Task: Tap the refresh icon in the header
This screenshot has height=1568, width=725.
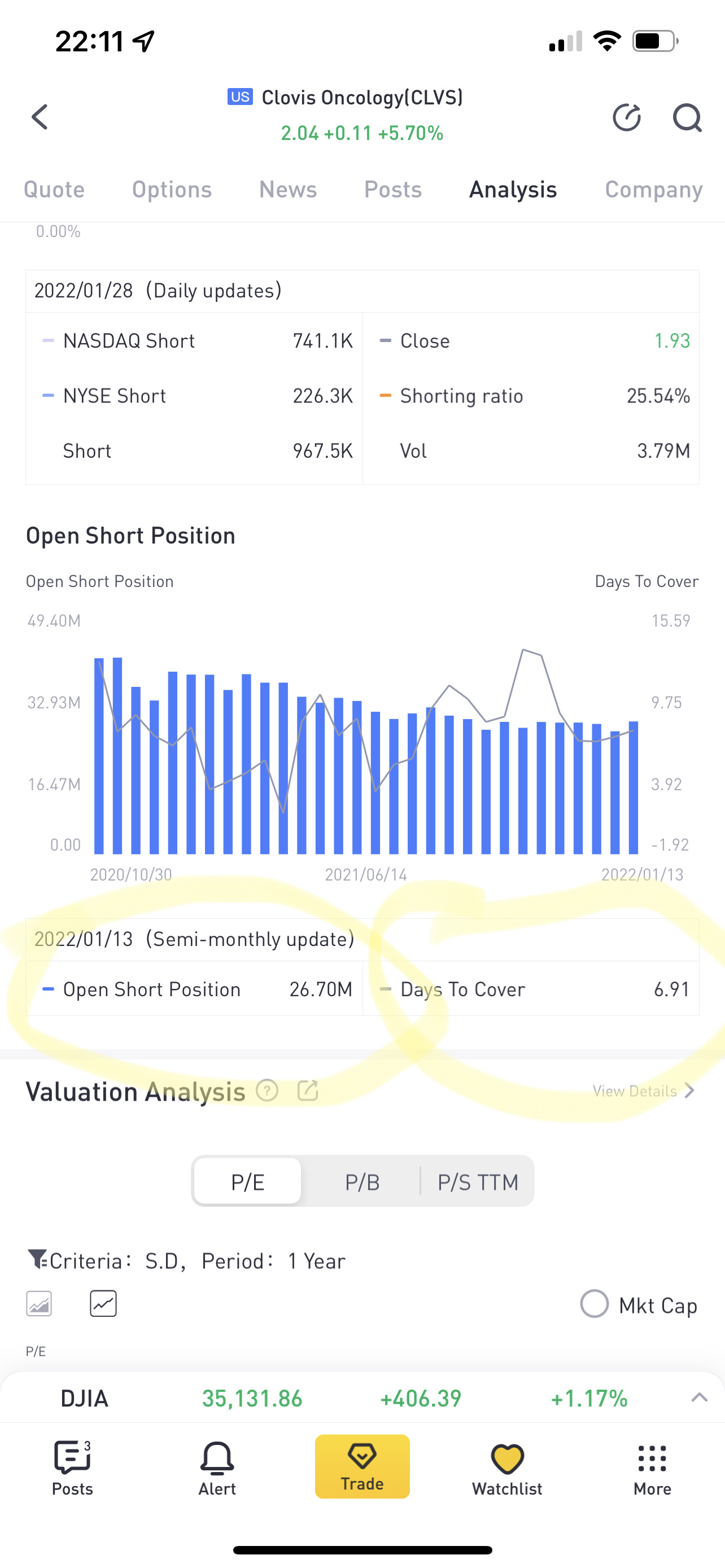Action: [x=627, y=117]
